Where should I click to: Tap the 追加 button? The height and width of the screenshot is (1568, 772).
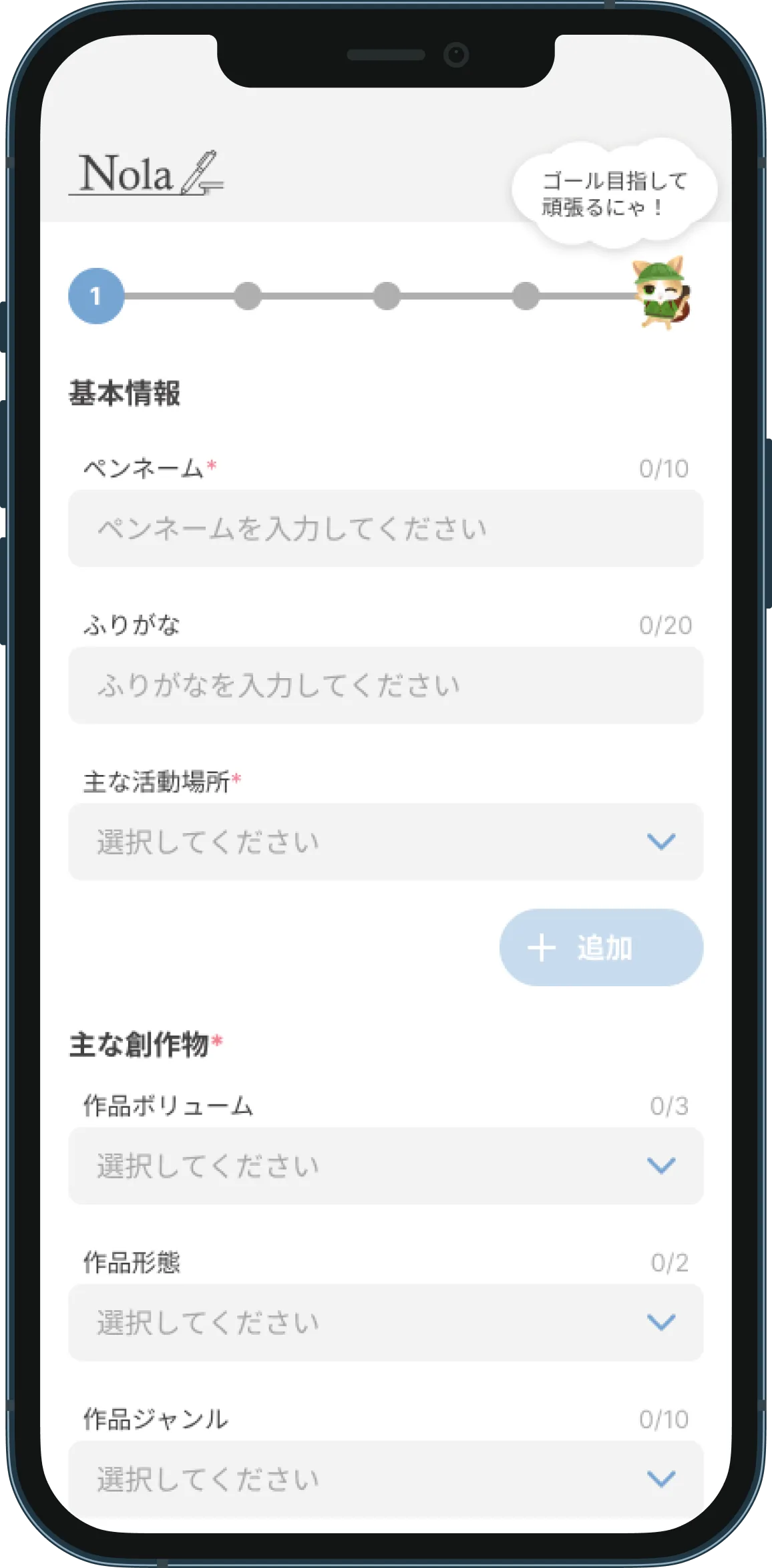(600, 947)
